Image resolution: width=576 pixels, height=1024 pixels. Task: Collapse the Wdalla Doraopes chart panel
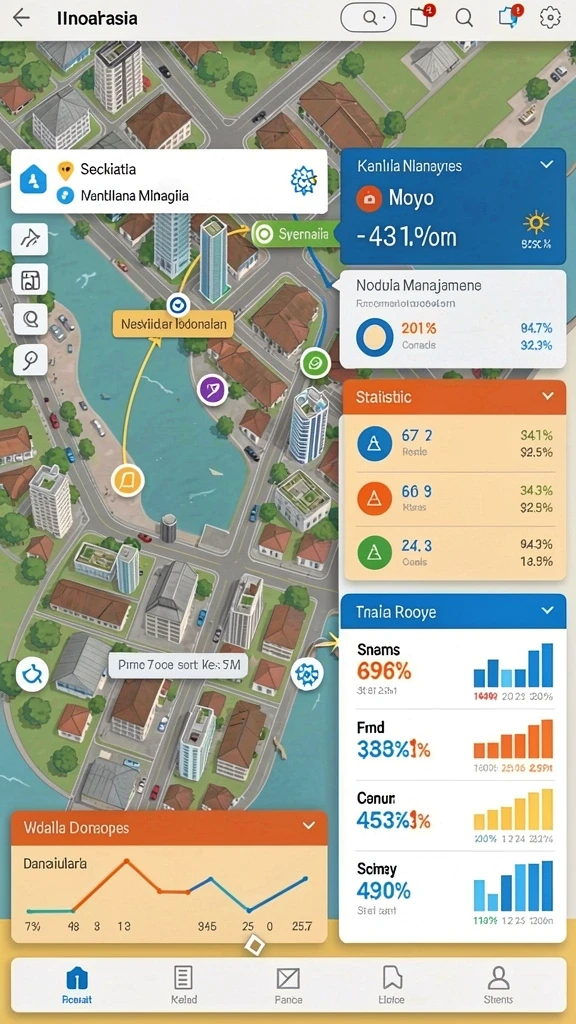click(x=309, y=826)
